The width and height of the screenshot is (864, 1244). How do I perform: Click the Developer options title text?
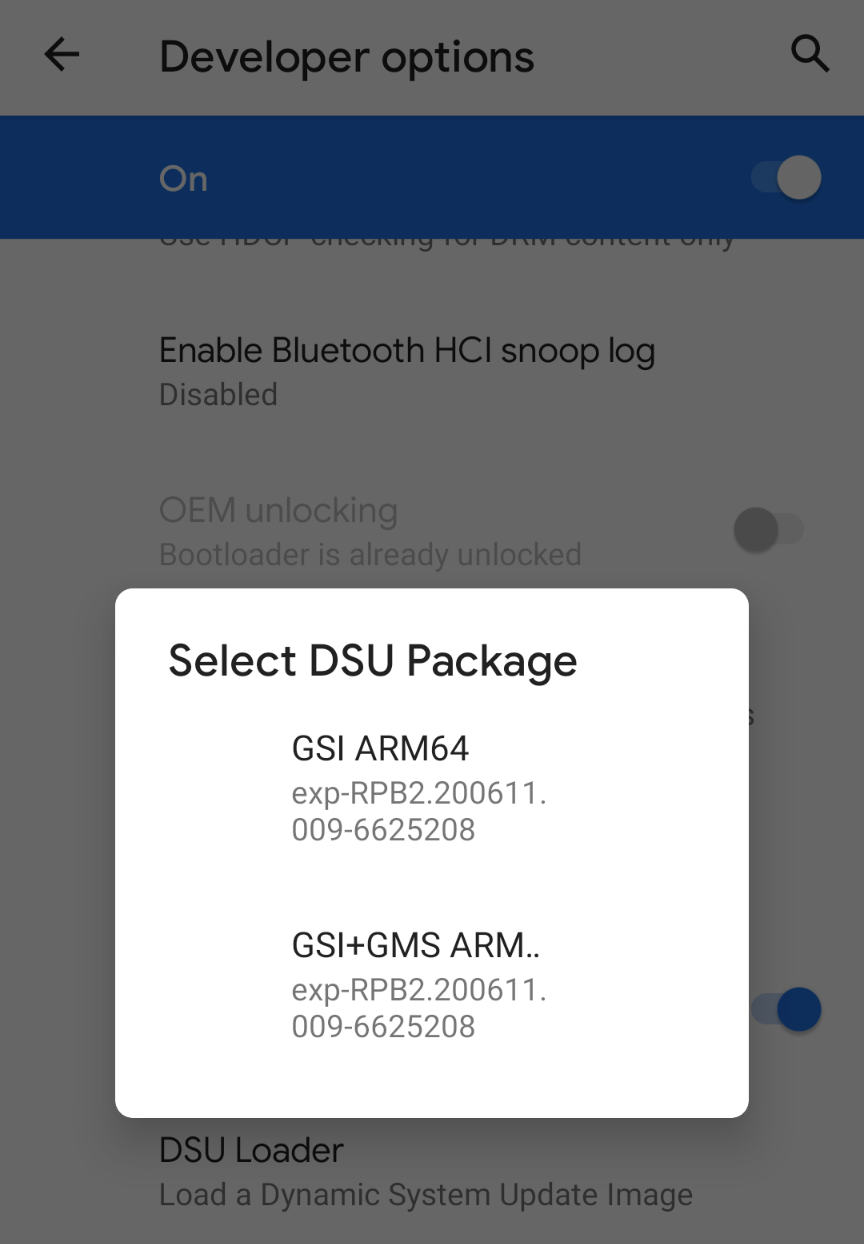point(346,57)
